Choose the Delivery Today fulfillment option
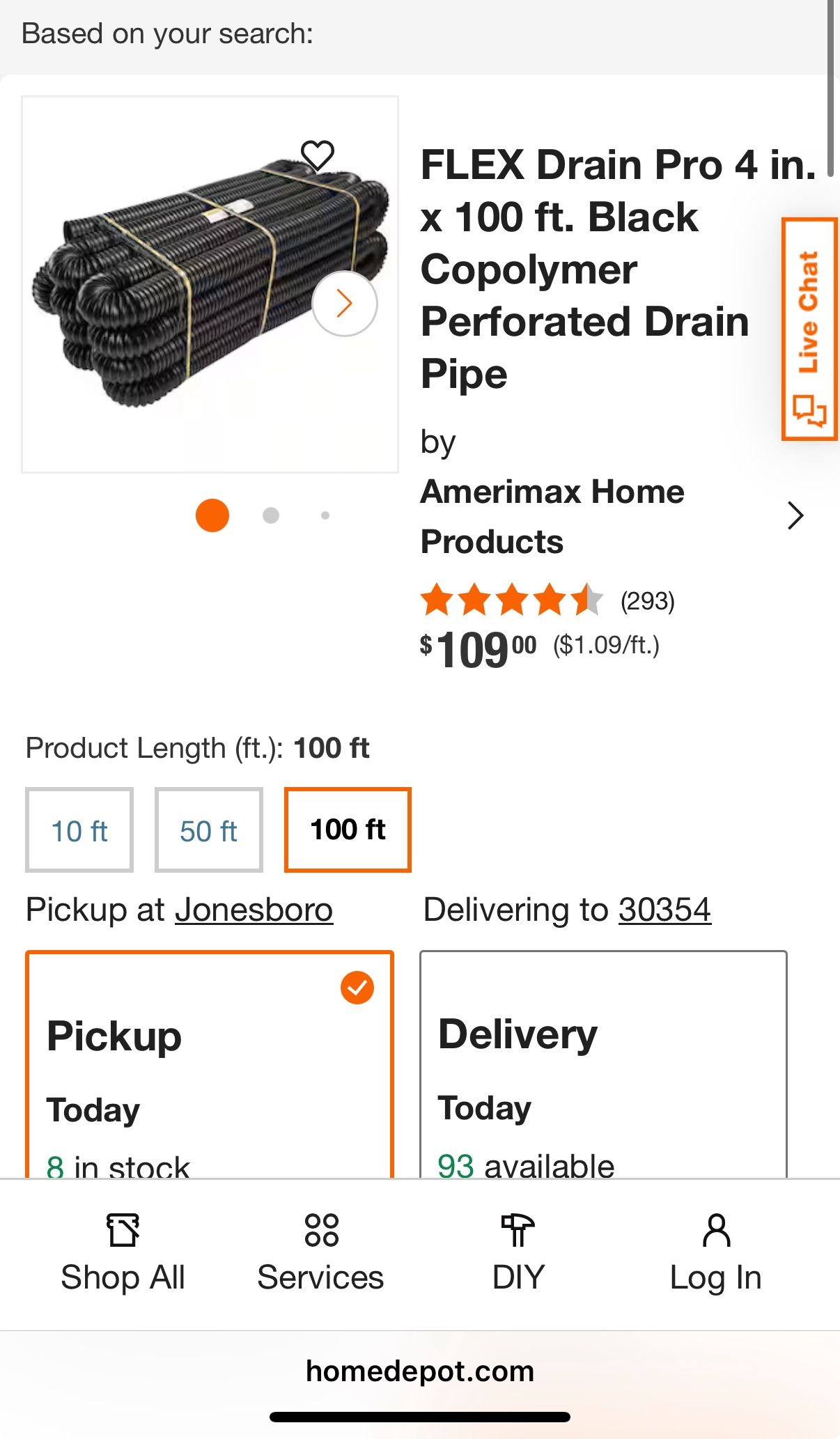The image size is (840, 1439). coord(603,1066)
